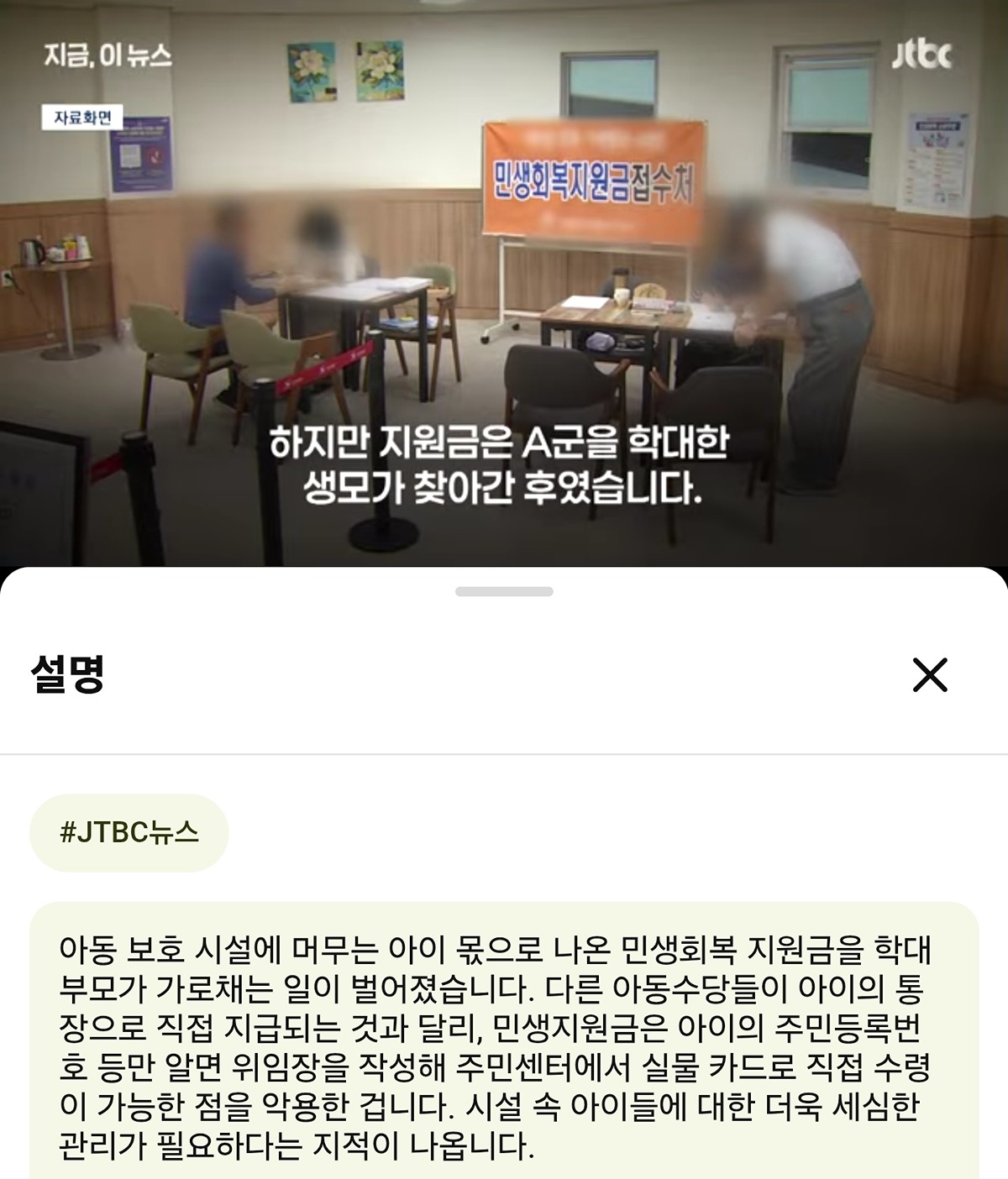Tap the description sheet drag handle
Screen dimensions: 1008x1179
point(504,592)
